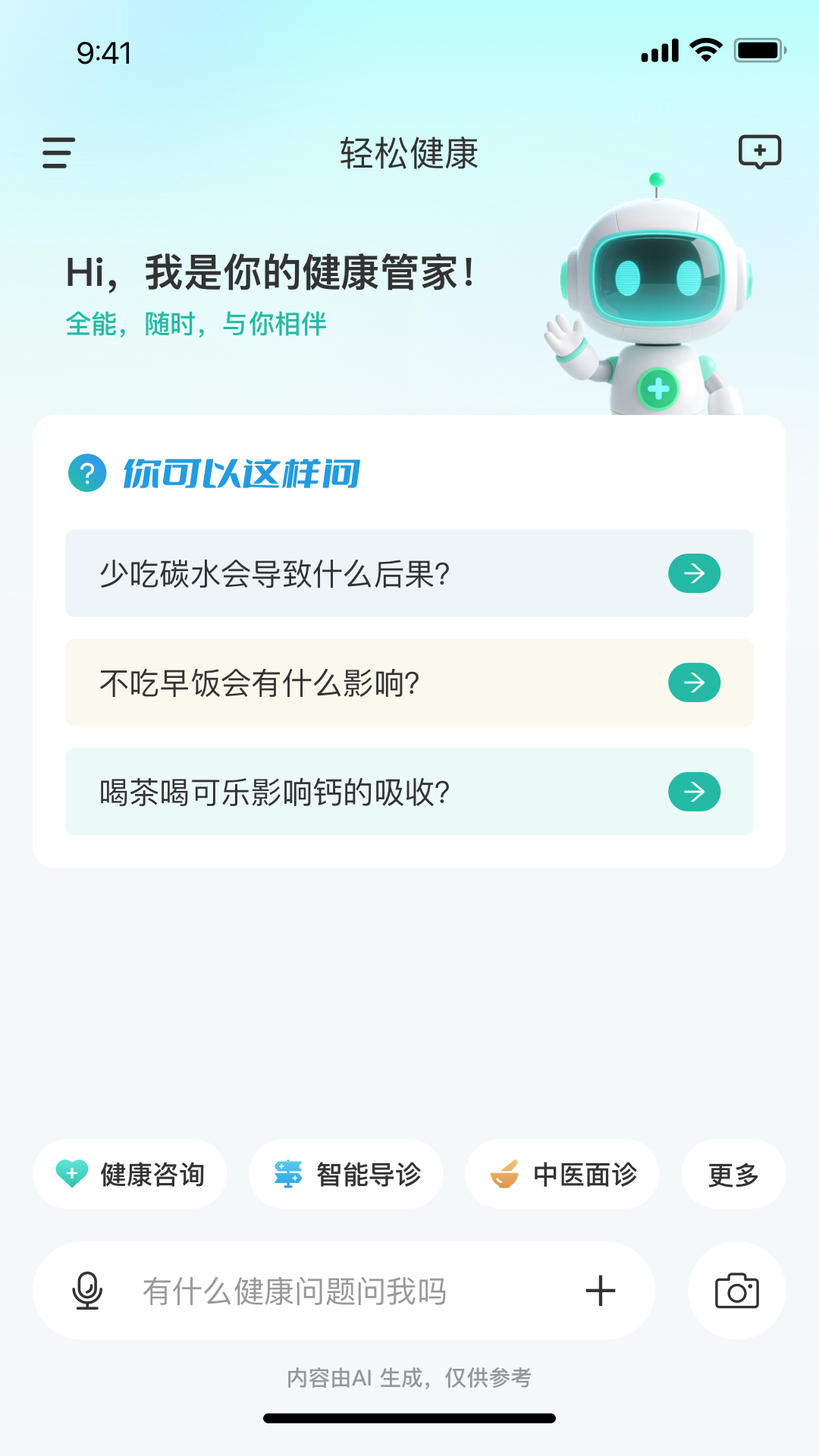Tap the plus icon beside the input field
Image resolution: width=819 pixels, height=1456 pixels.
(600, 1289)
